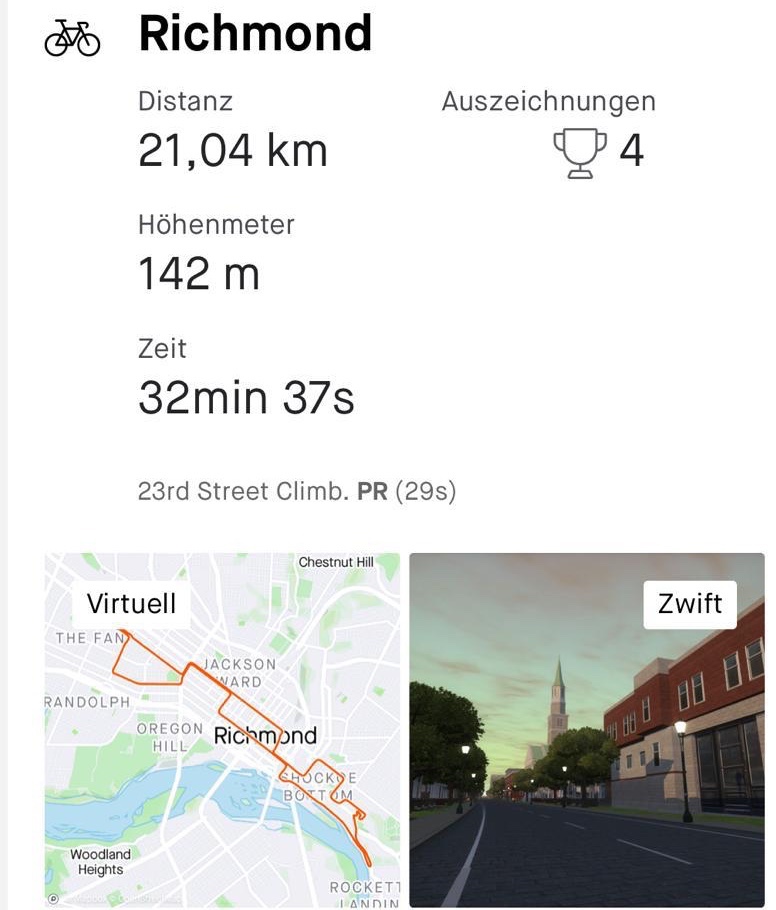The height and width of the screenshot is (910, 776).
Task: Open the 23rd Street Climb PR achievement
Action: click(297, 492)
